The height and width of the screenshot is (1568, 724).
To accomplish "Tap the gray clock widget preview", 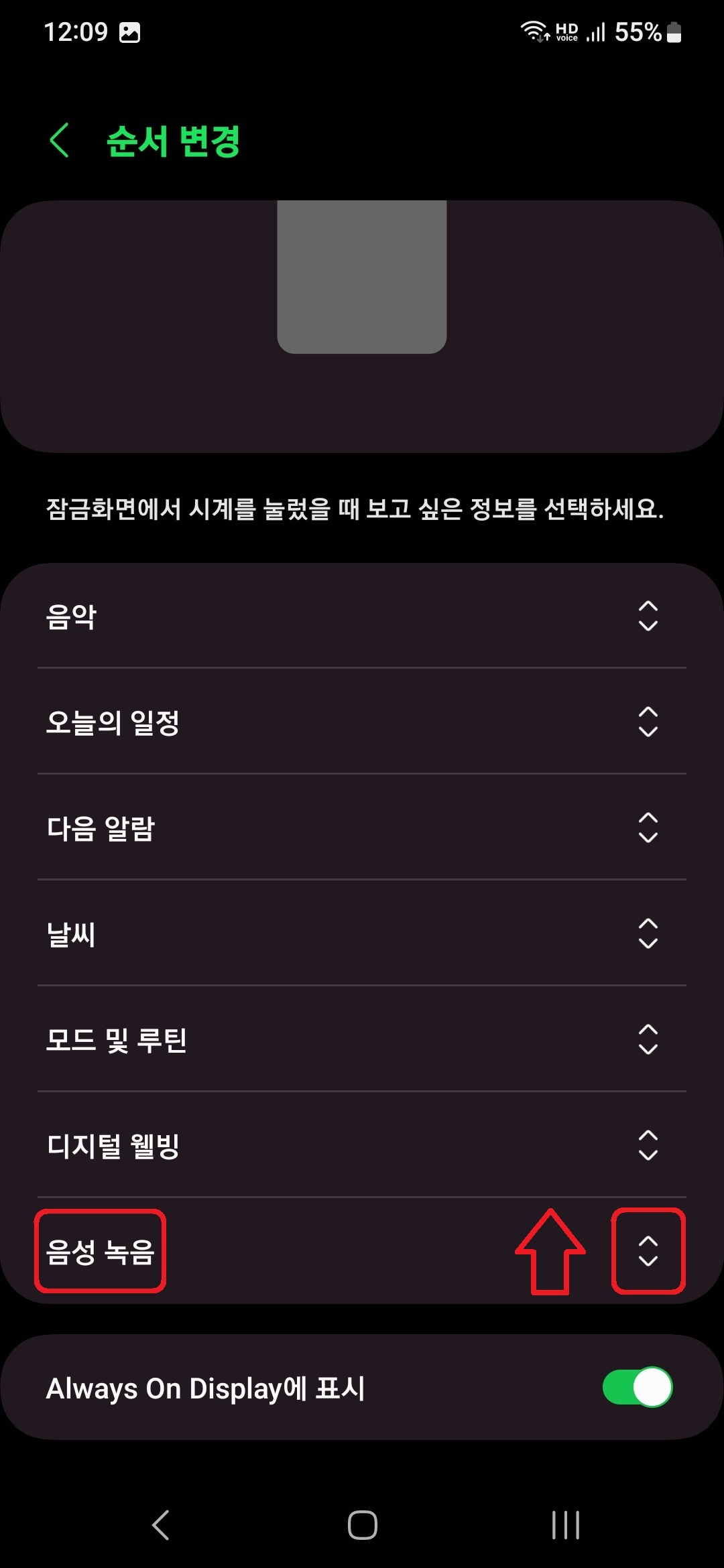I will (361, 277).
